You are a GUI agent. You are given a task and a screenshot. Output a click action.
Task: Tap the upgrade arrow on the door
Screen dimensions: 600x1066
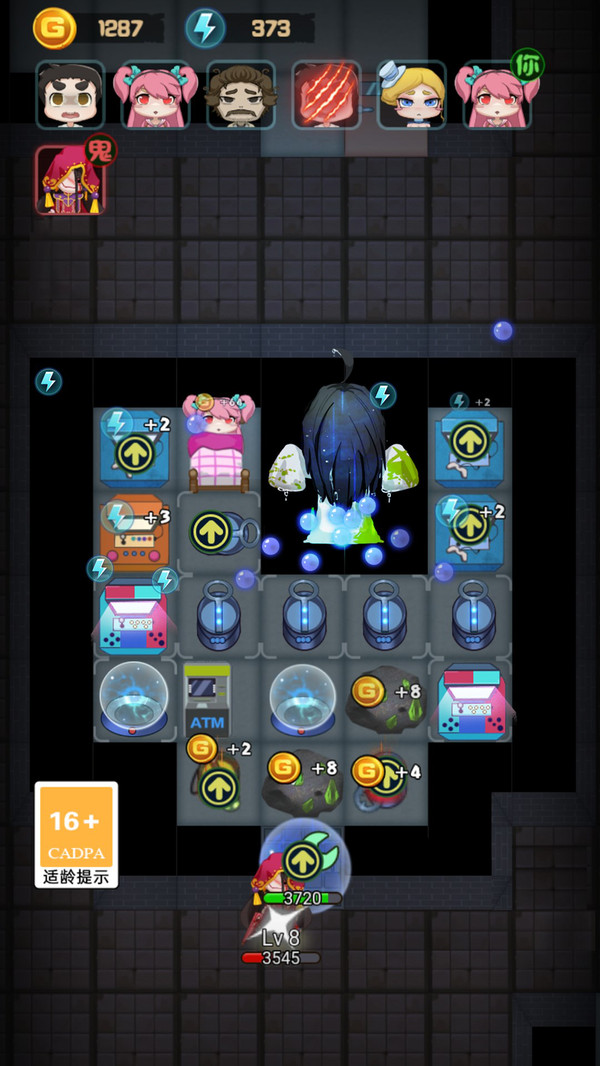(302, 860)
